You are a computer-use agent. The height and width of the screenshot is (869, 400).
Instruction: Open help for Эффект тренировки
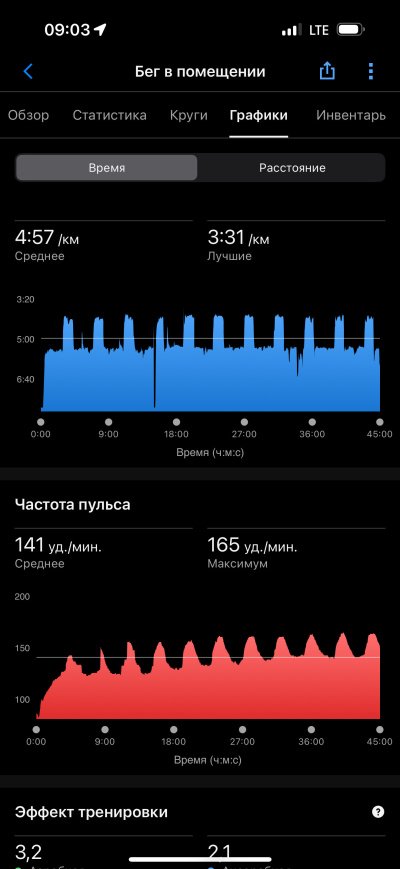point(378,812)
